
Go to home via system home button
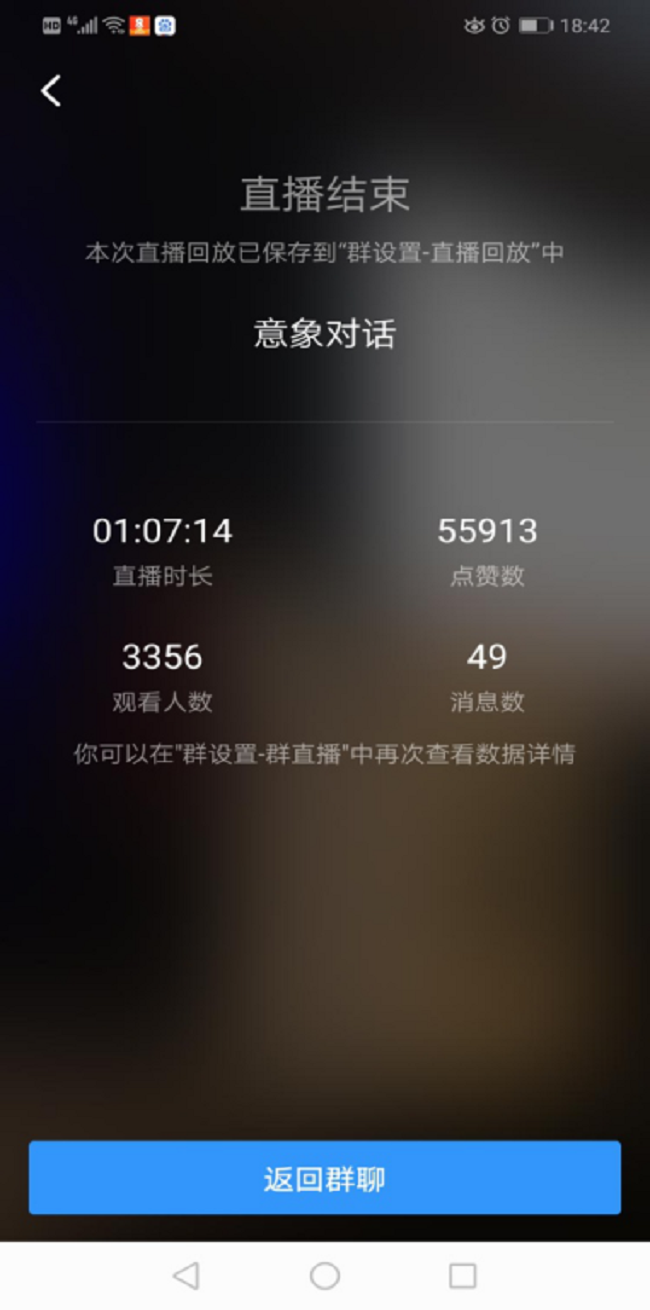(325, 1275)
